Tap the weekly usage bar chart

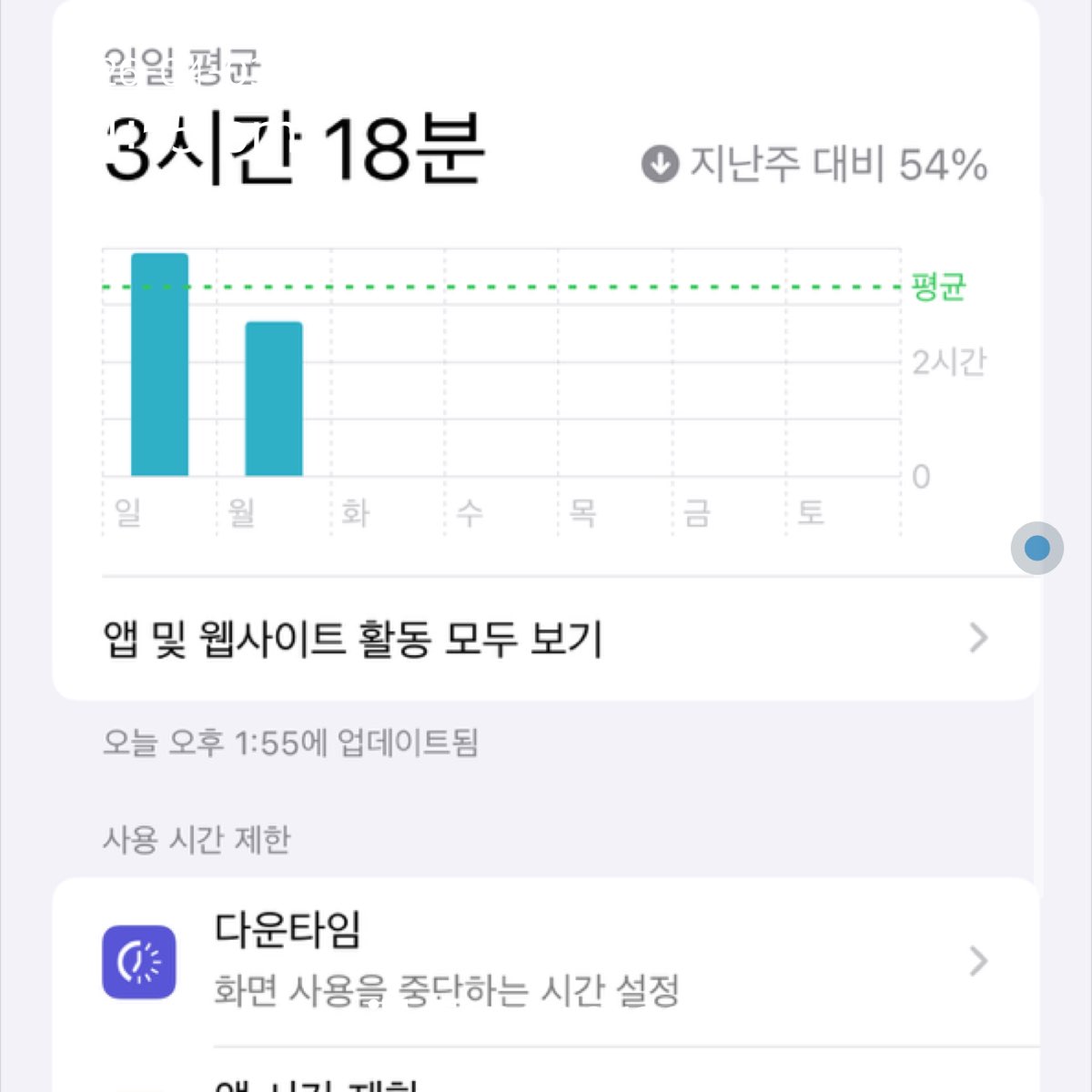(x=500, y=382)
